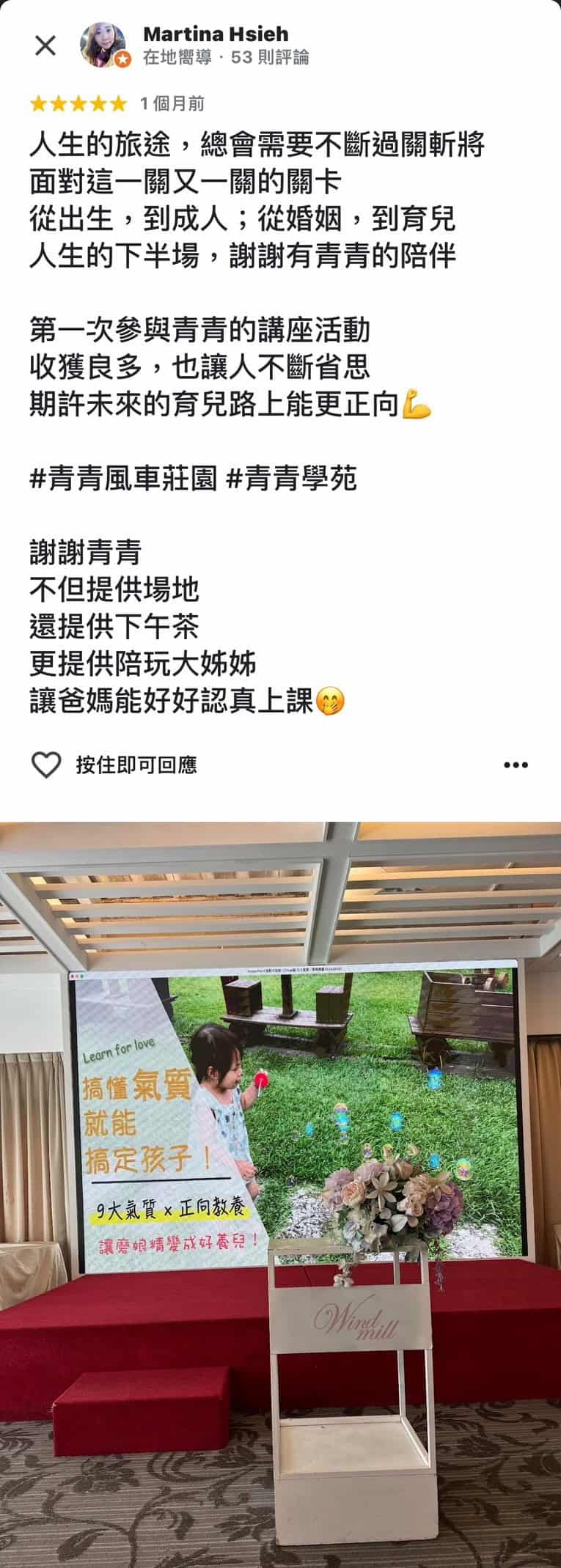This screenshot has width=561, height=1568.
Task: Open the three-dot options menu
Action: click(x=516, y=765)
